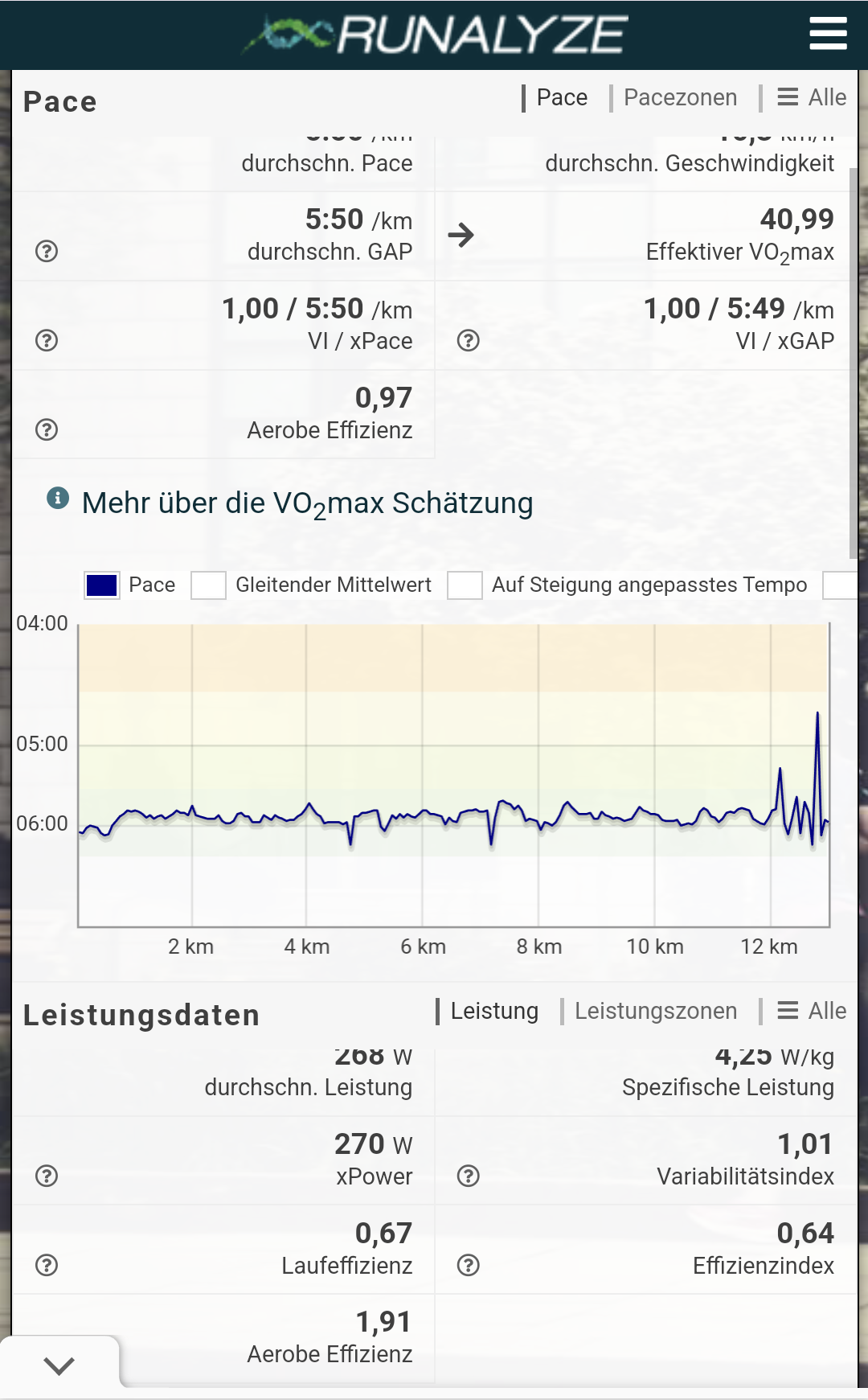The image size is (868, 1400).
Task: Open help for Aerobe Effizienz 0,97
Action: point(47,430)
